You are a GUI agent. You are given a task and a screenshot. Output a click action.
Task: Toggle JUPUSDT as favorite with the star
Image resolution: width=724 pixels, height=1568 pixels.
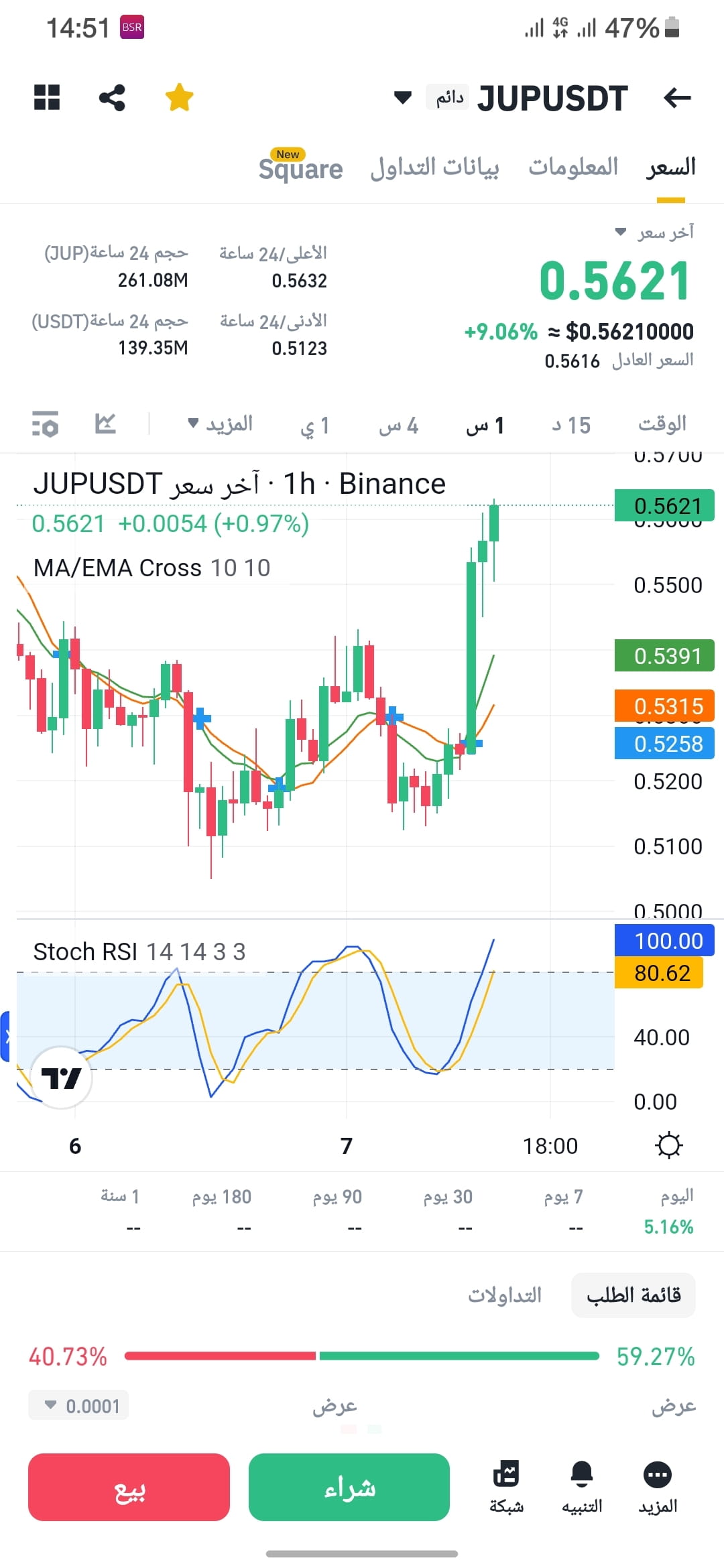(179, 98)
